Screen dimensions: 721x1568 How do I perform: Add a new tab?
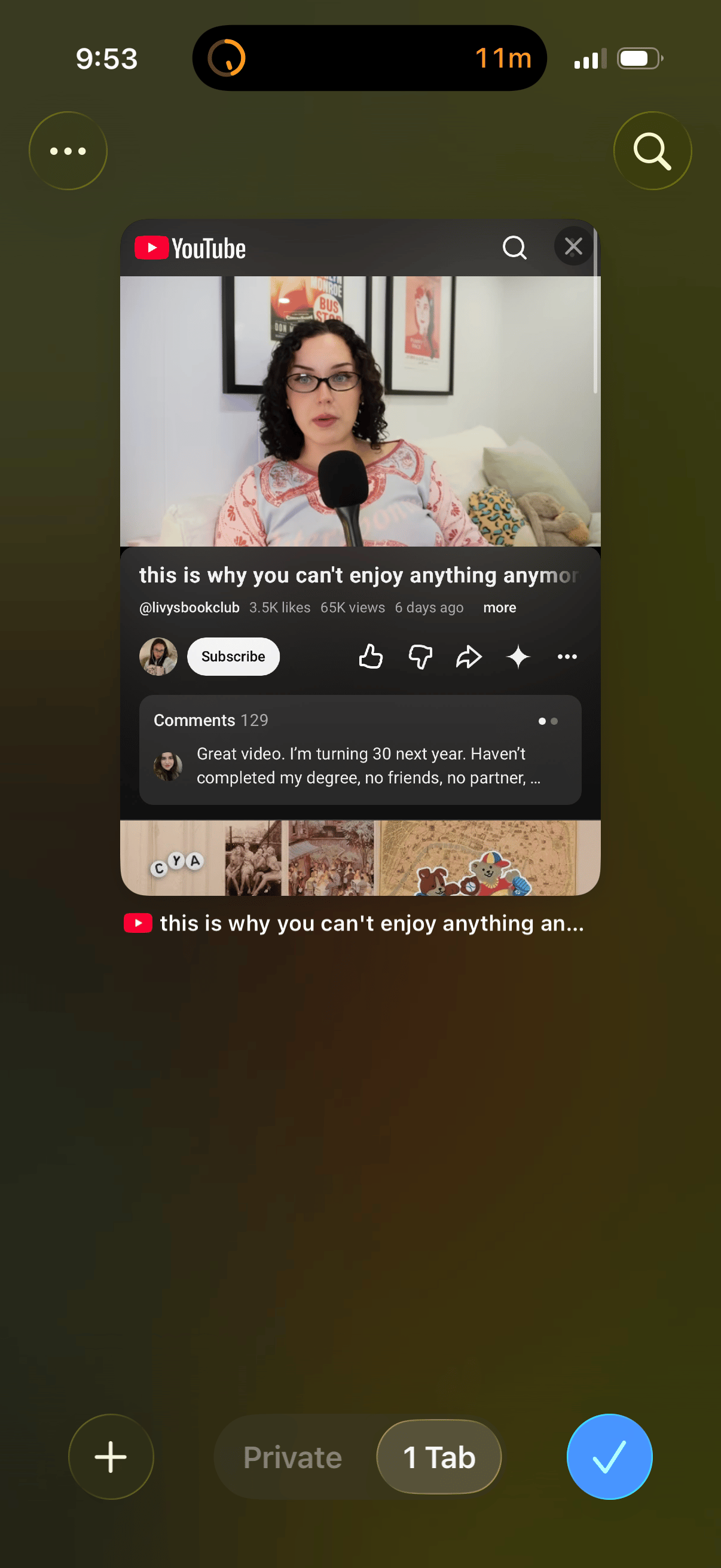tap(111, 1457)
